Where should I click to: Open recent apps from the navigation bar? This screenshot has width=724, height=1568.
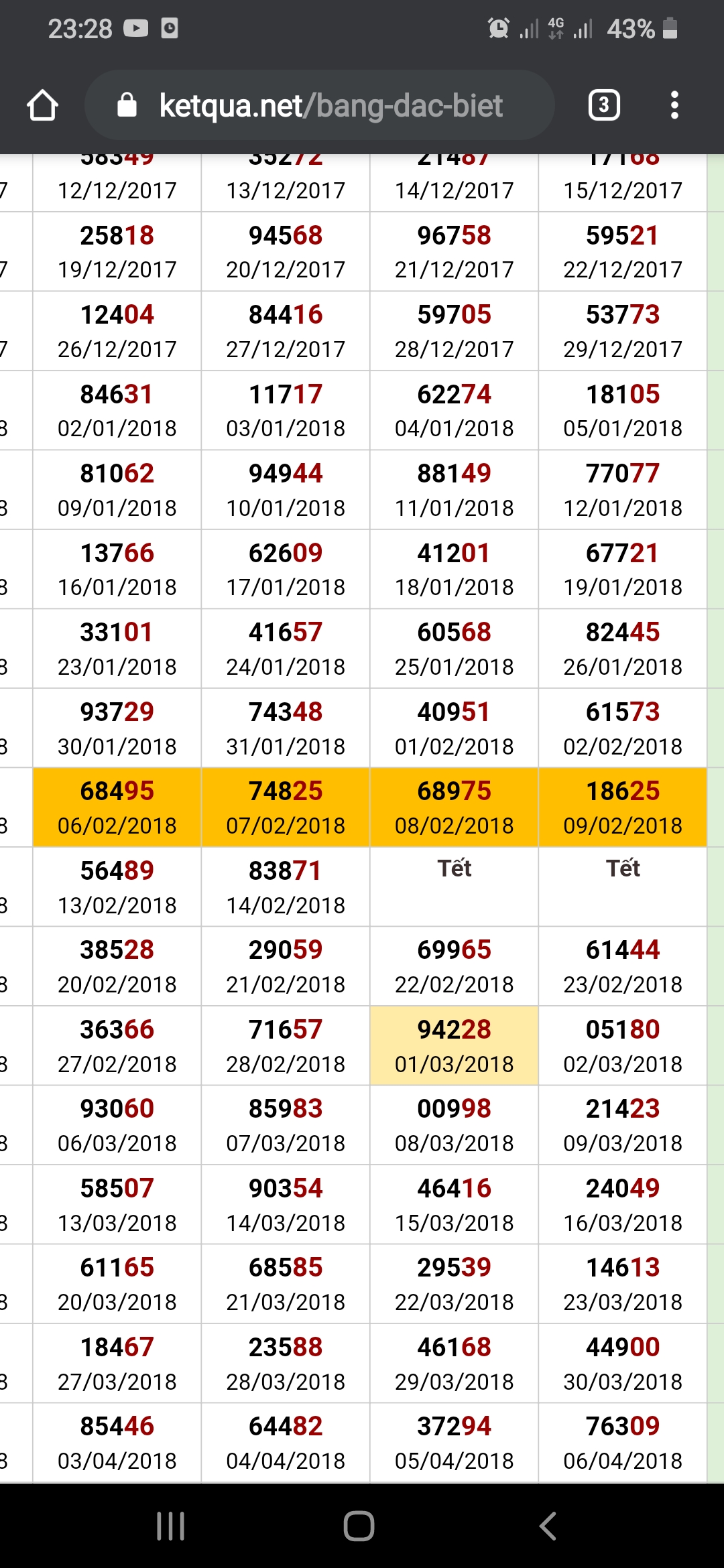pos(170,1526)
